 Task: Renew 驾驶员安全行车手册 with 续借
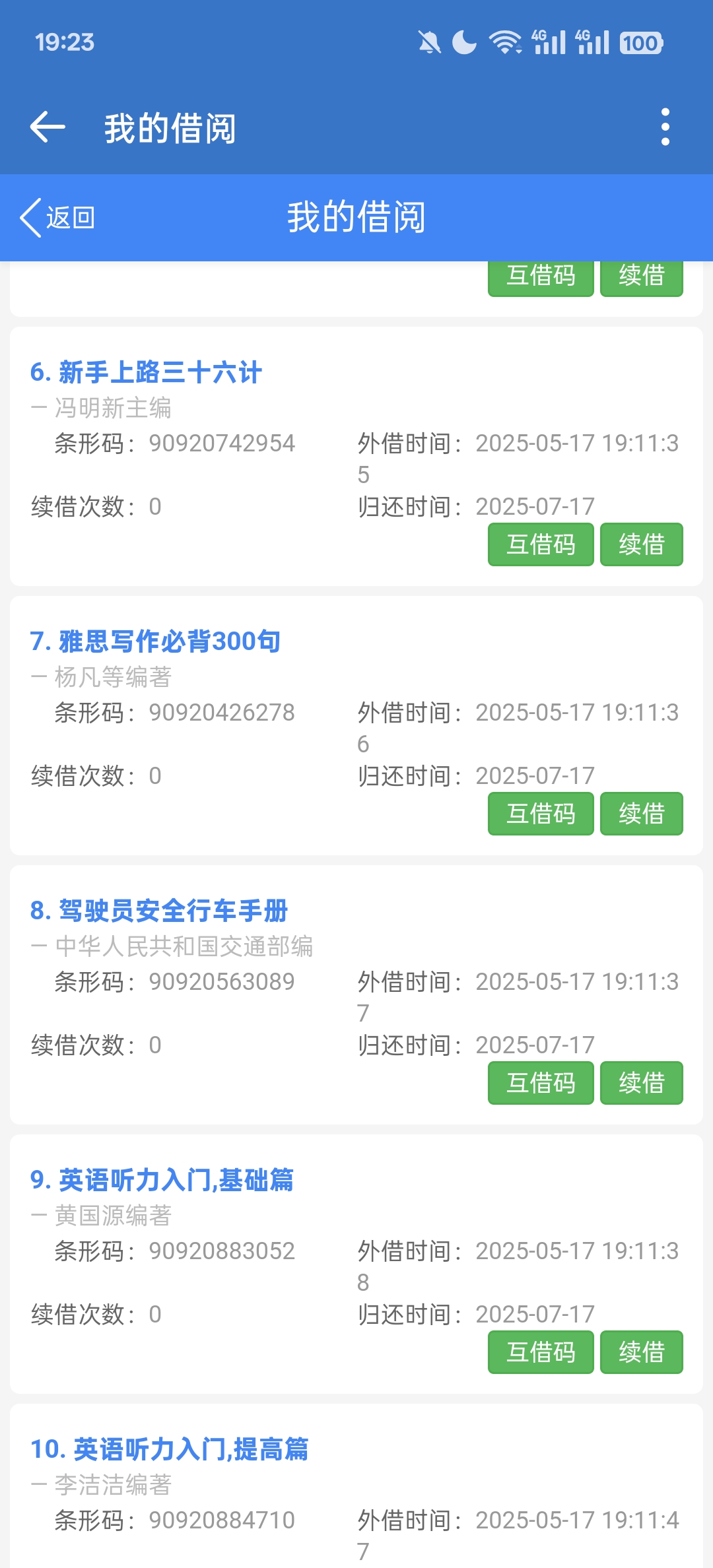641,1083
